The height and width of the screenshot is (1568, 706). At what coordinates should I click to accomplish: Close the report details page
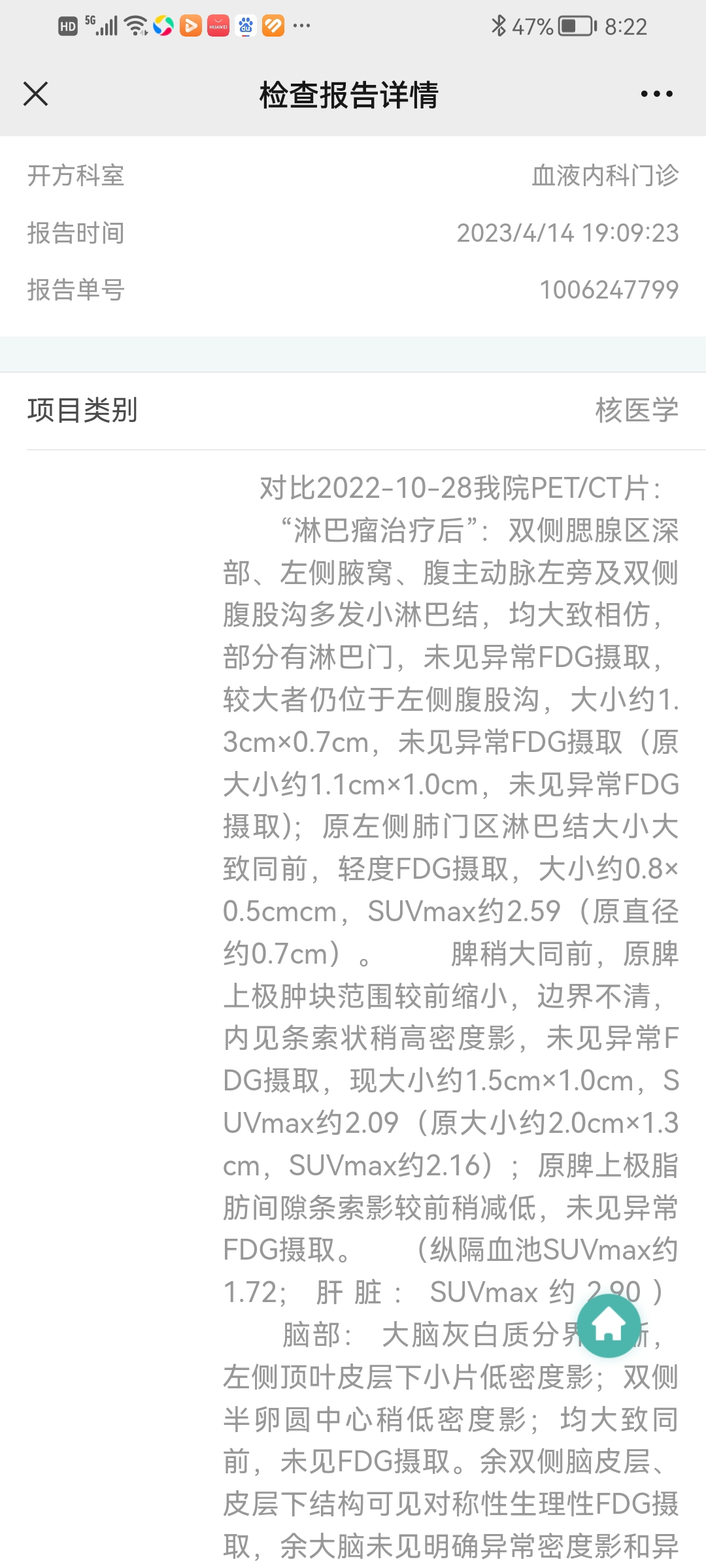35,94
